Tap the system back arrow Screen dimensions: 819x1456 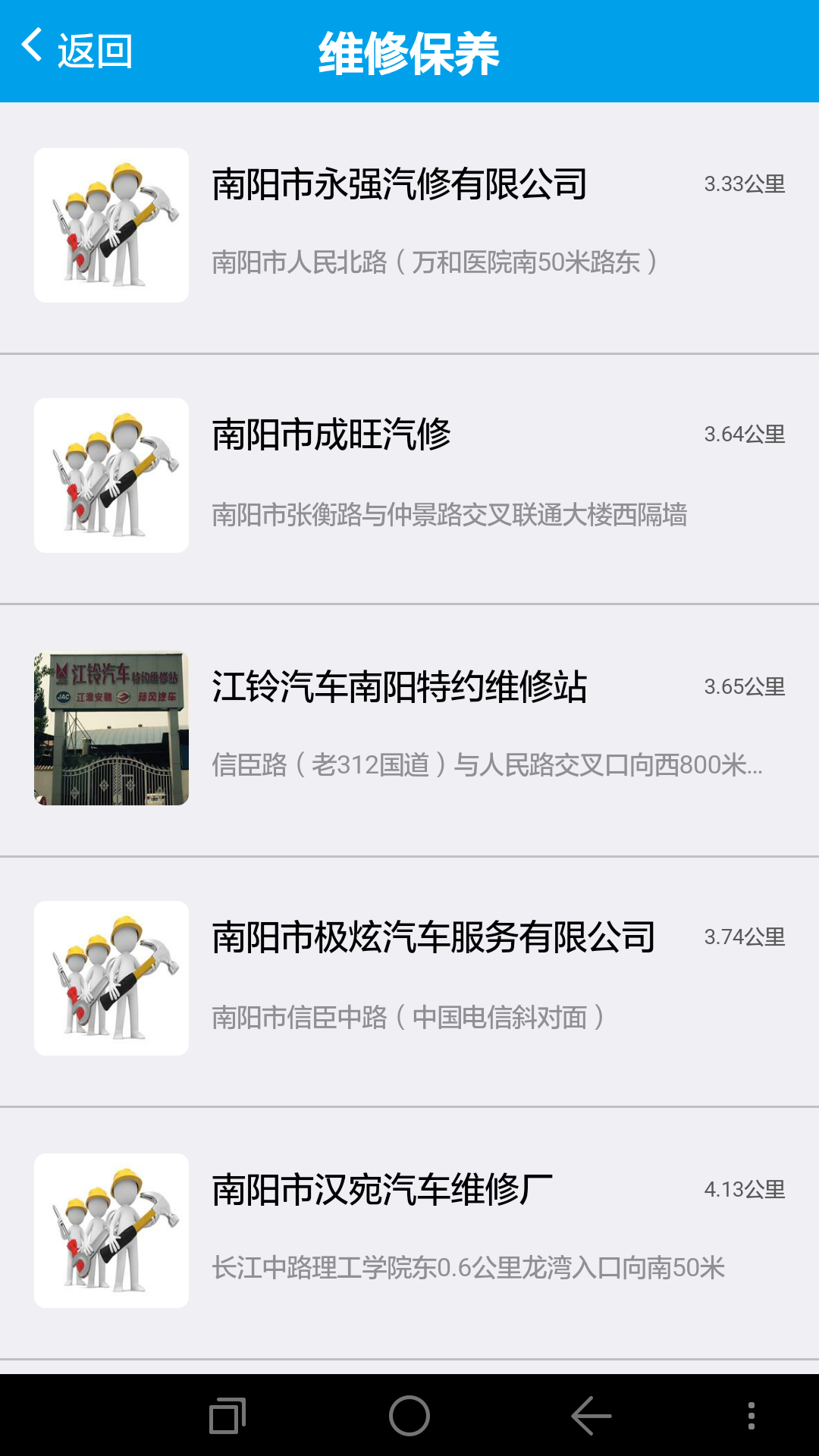pos(591,1415)
